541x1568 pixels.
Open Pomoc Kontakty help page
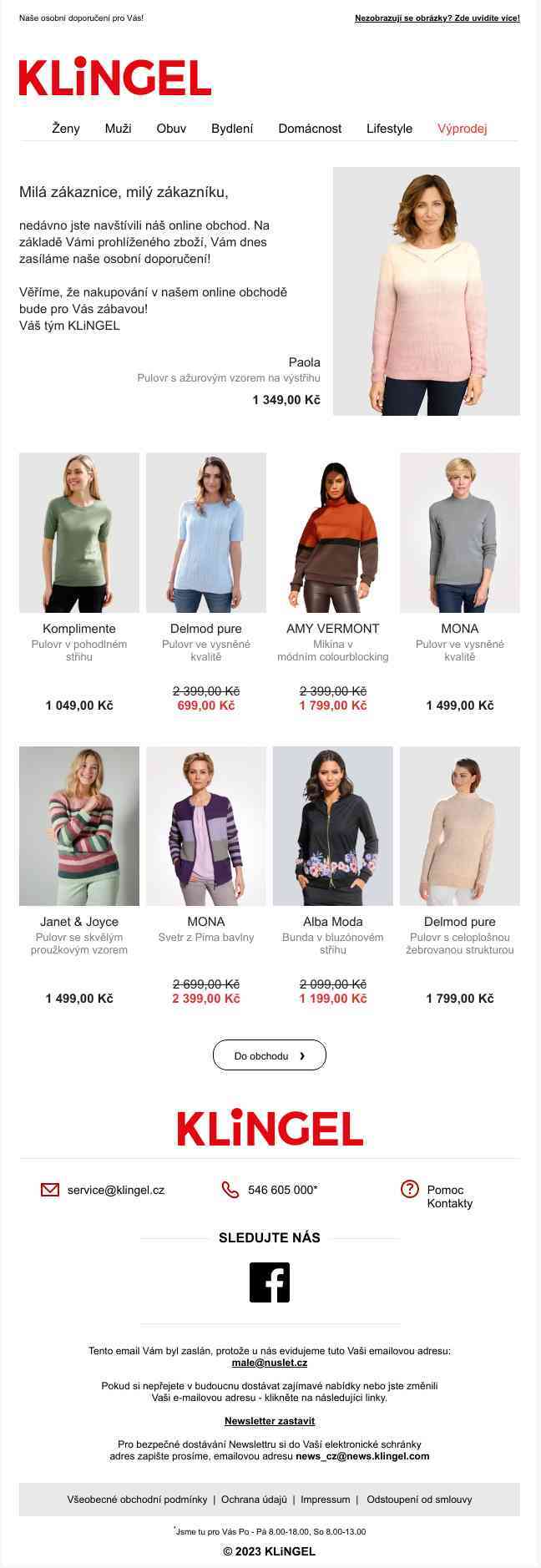(x=448, y=1196)
